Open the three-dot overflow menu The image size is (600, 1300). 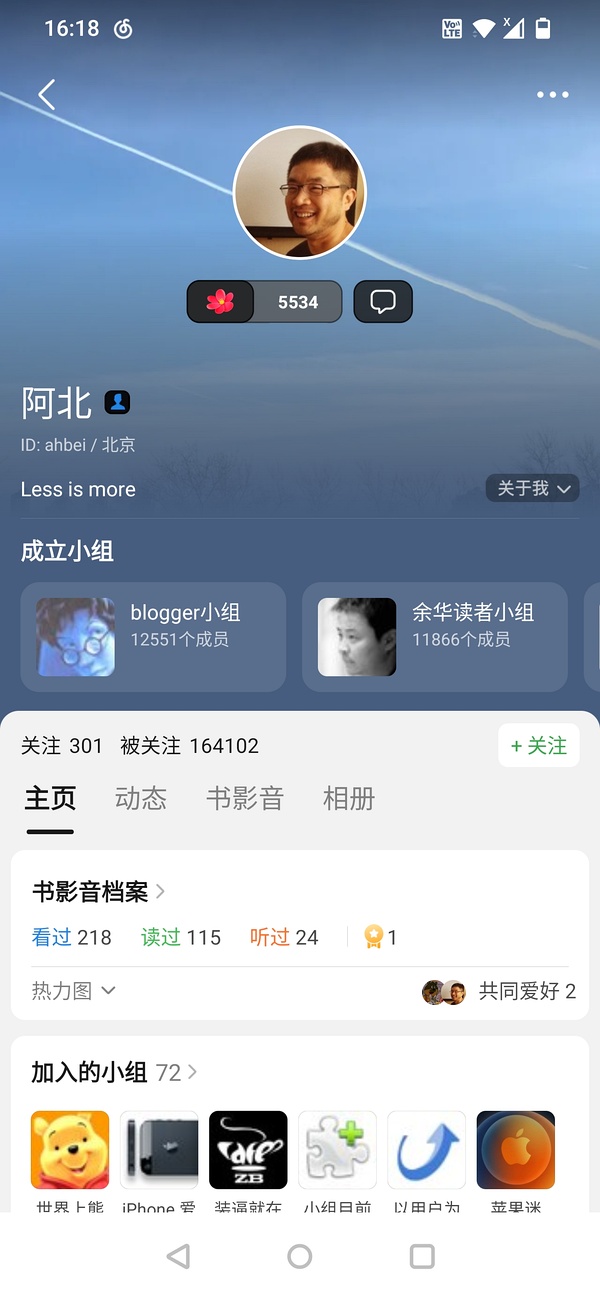[x=552, y=95]
